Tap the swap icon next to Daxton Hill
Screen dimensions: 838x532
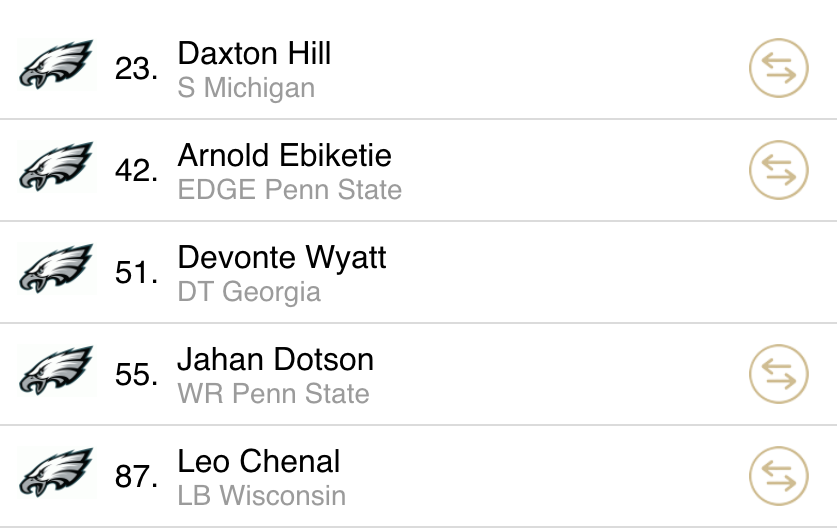(778, 68)
